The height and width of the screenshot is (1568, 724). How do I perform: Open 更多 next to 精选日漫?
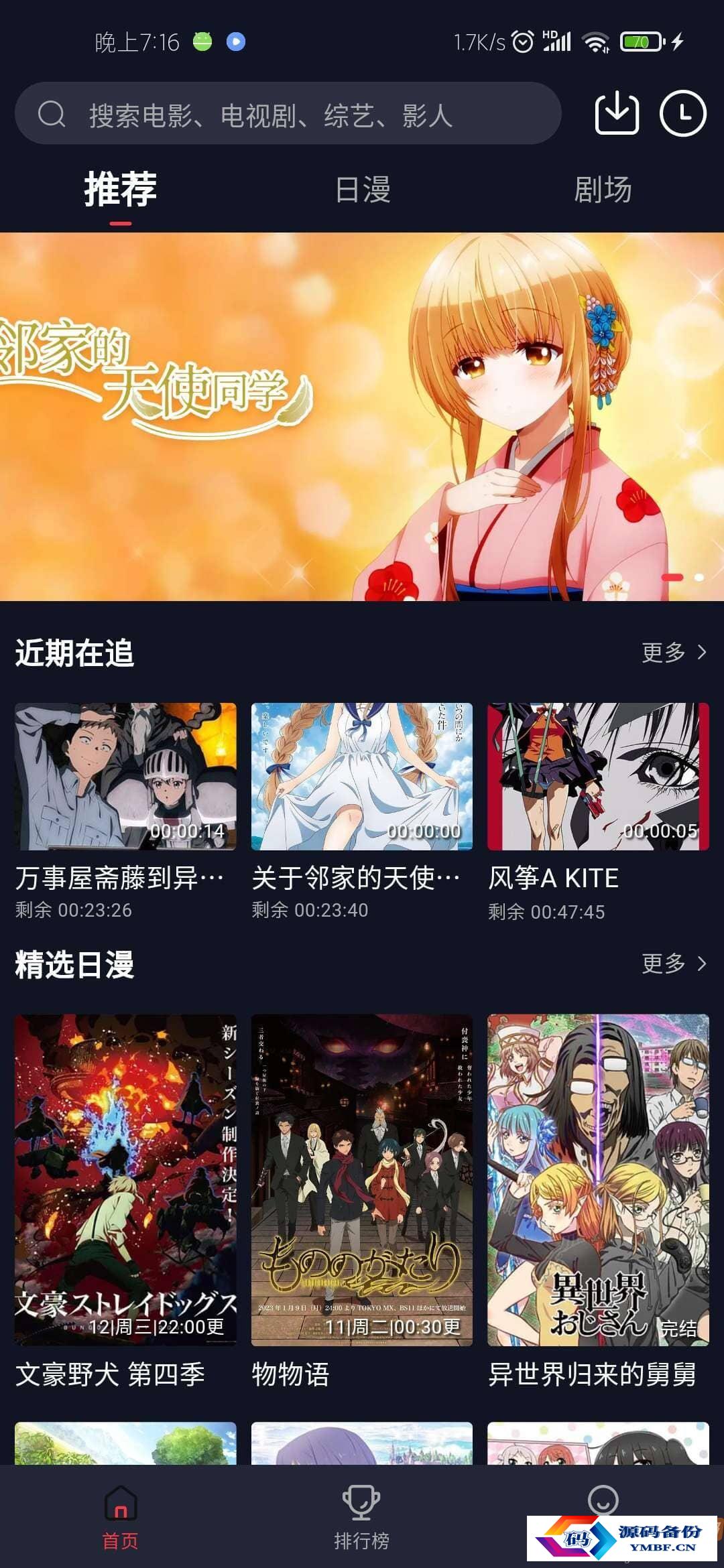[674, 964]
